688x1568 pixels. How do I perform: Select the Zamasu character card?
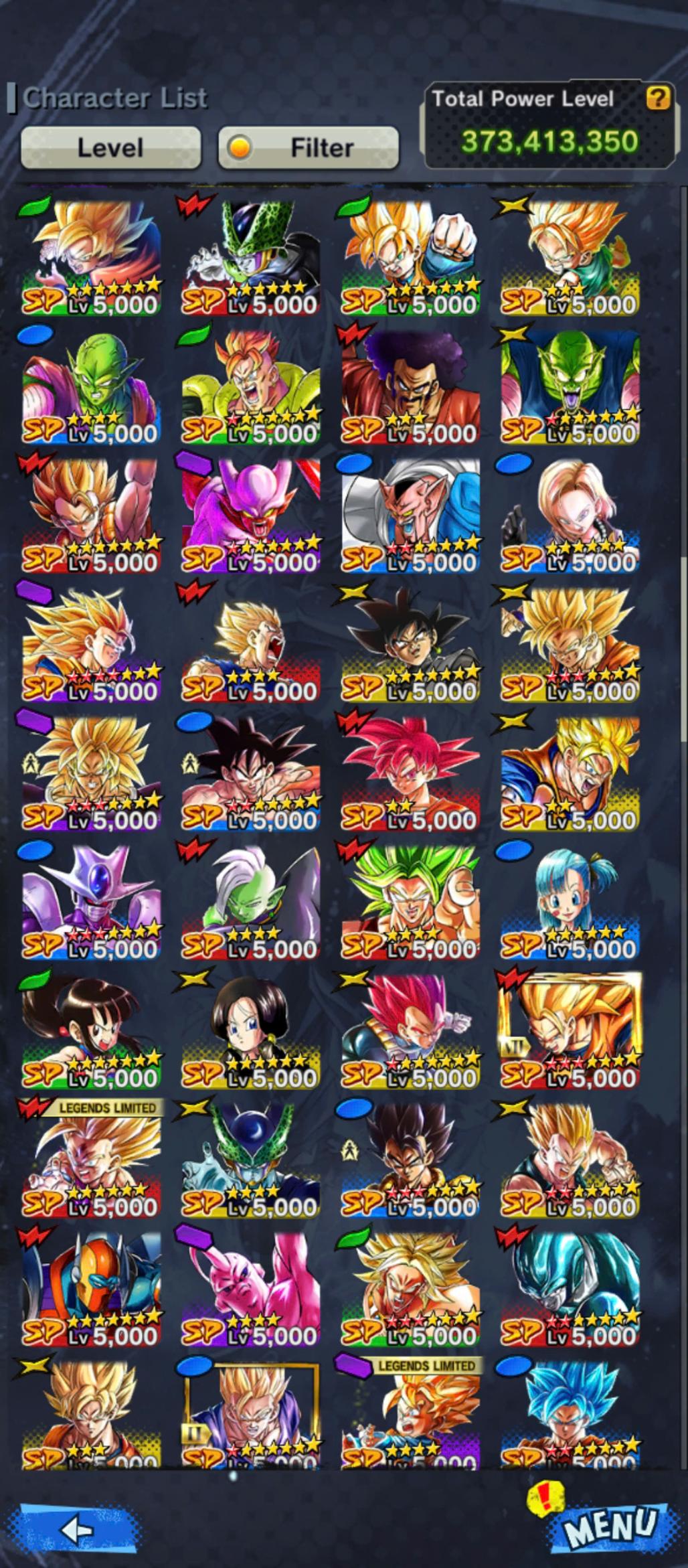coord(250,900)
